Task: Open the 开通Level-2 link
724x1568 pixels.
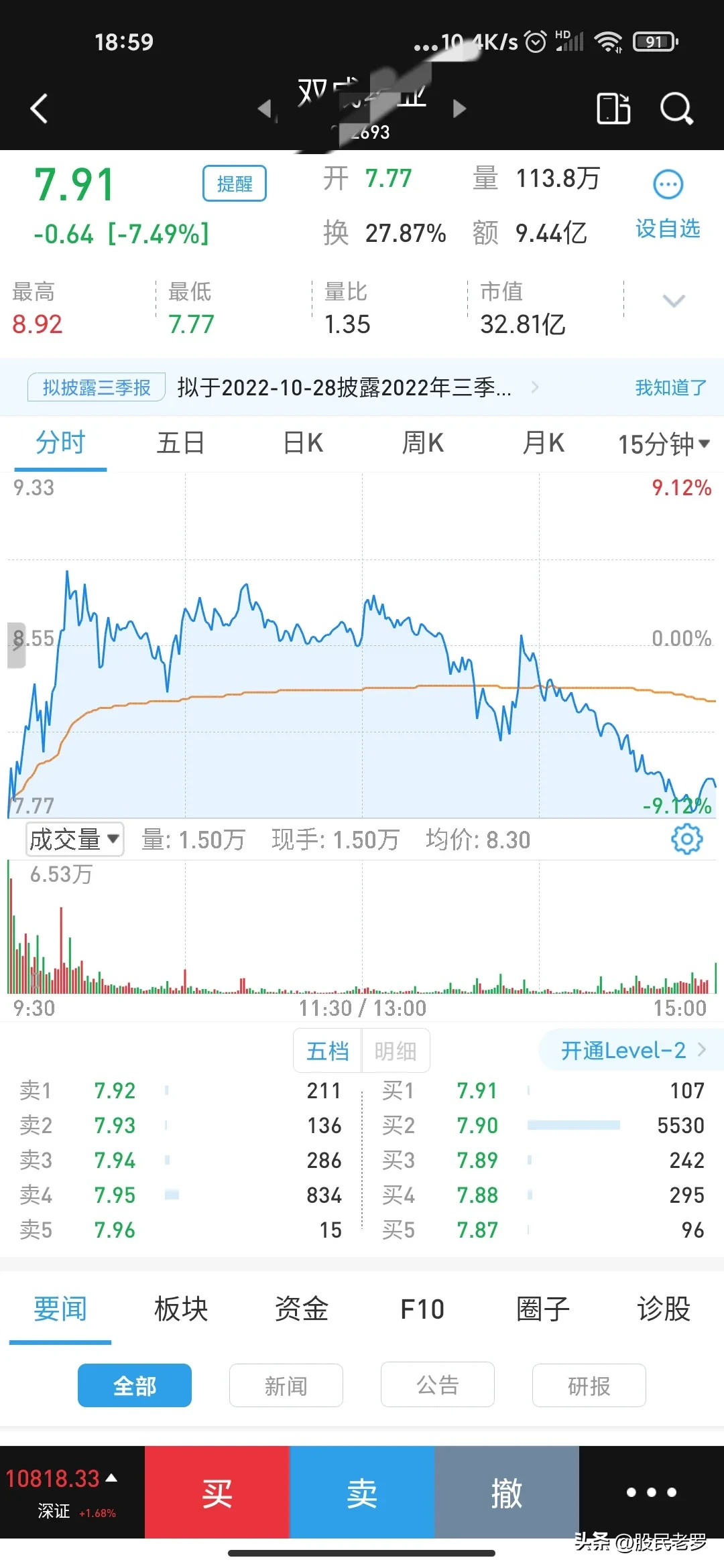Action: [x=631, y=1050]
